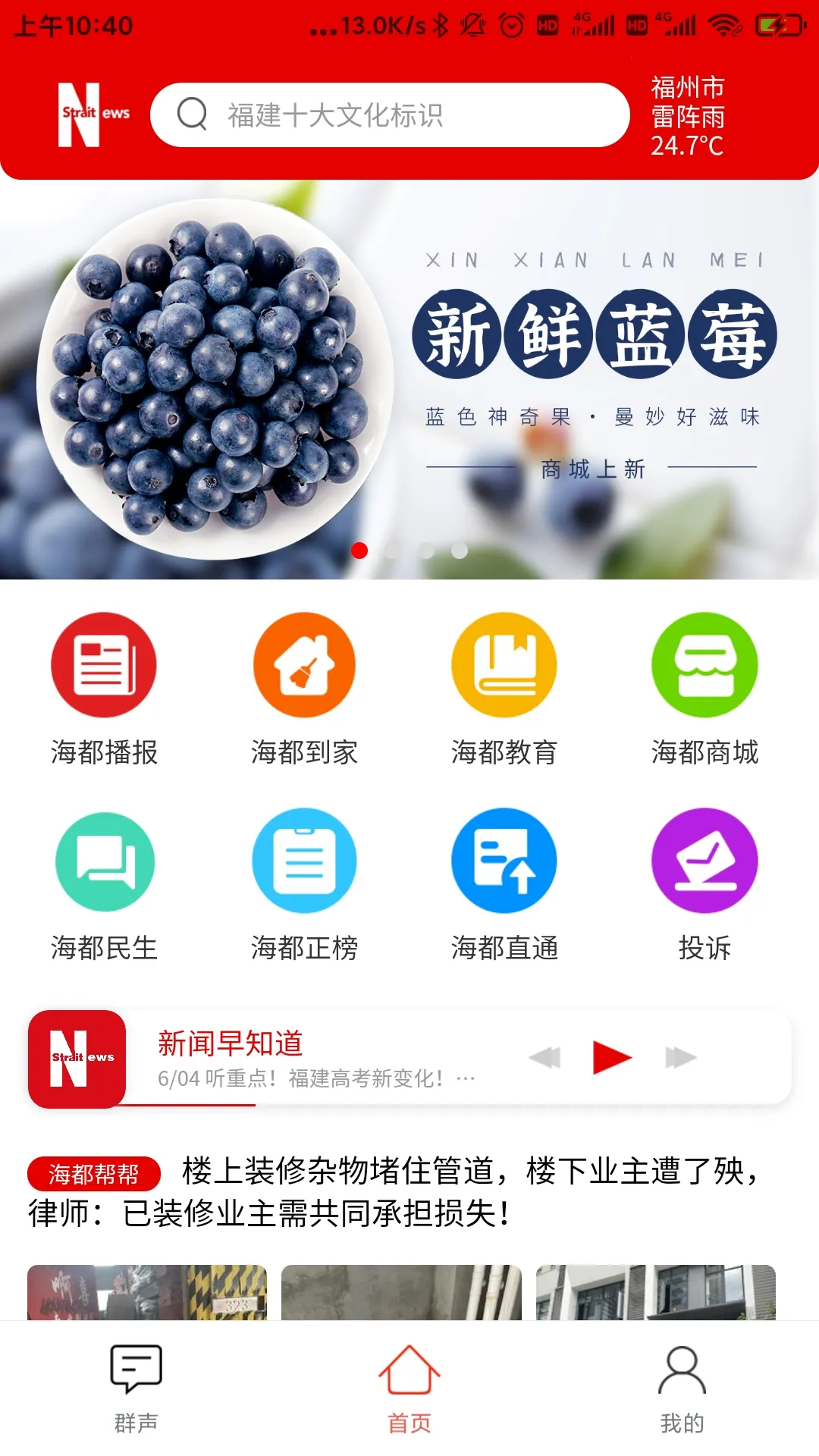The image size is (819, 1456).
Task: Skip to next audio news item
Action: coord(677,1056)
